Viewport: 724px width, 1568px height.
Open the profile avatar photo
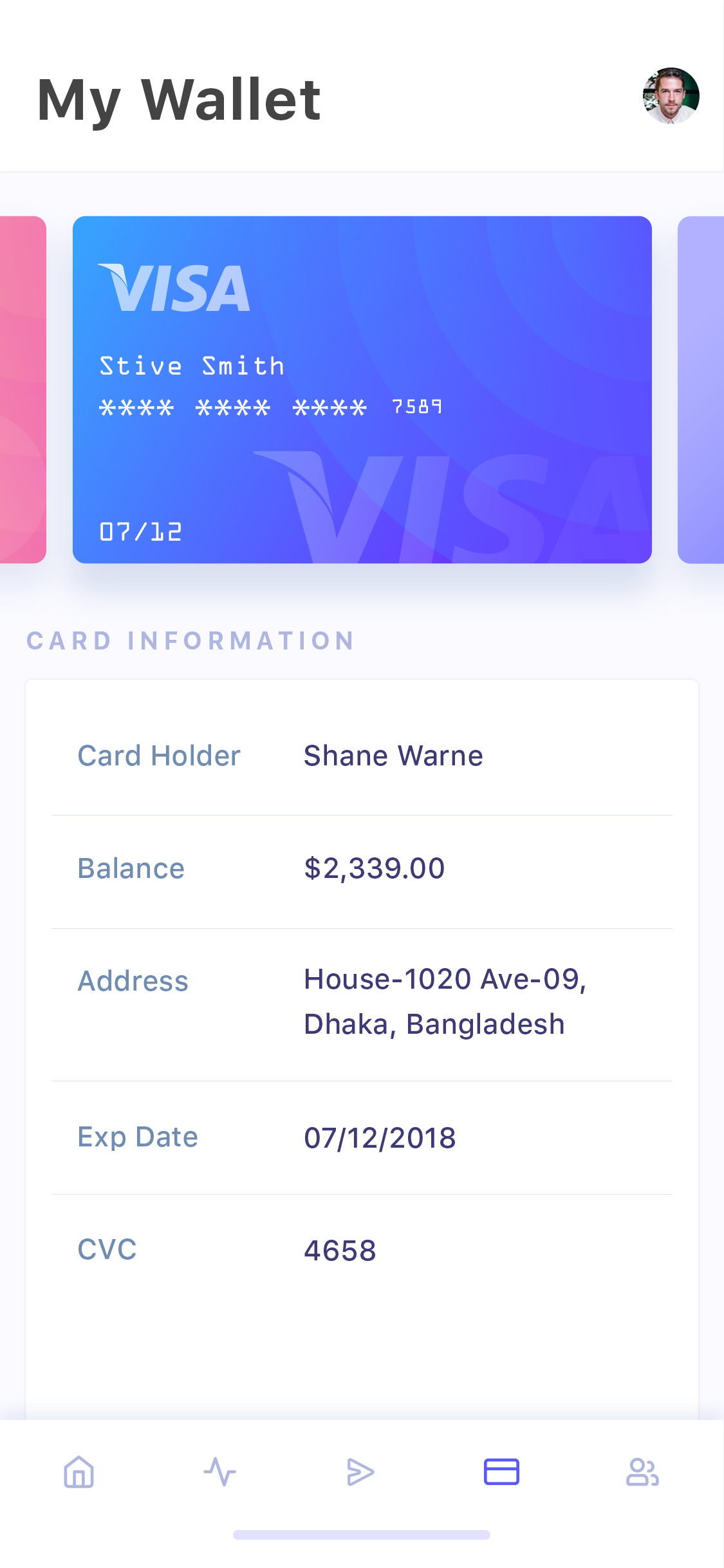click(x=671, y=96)
